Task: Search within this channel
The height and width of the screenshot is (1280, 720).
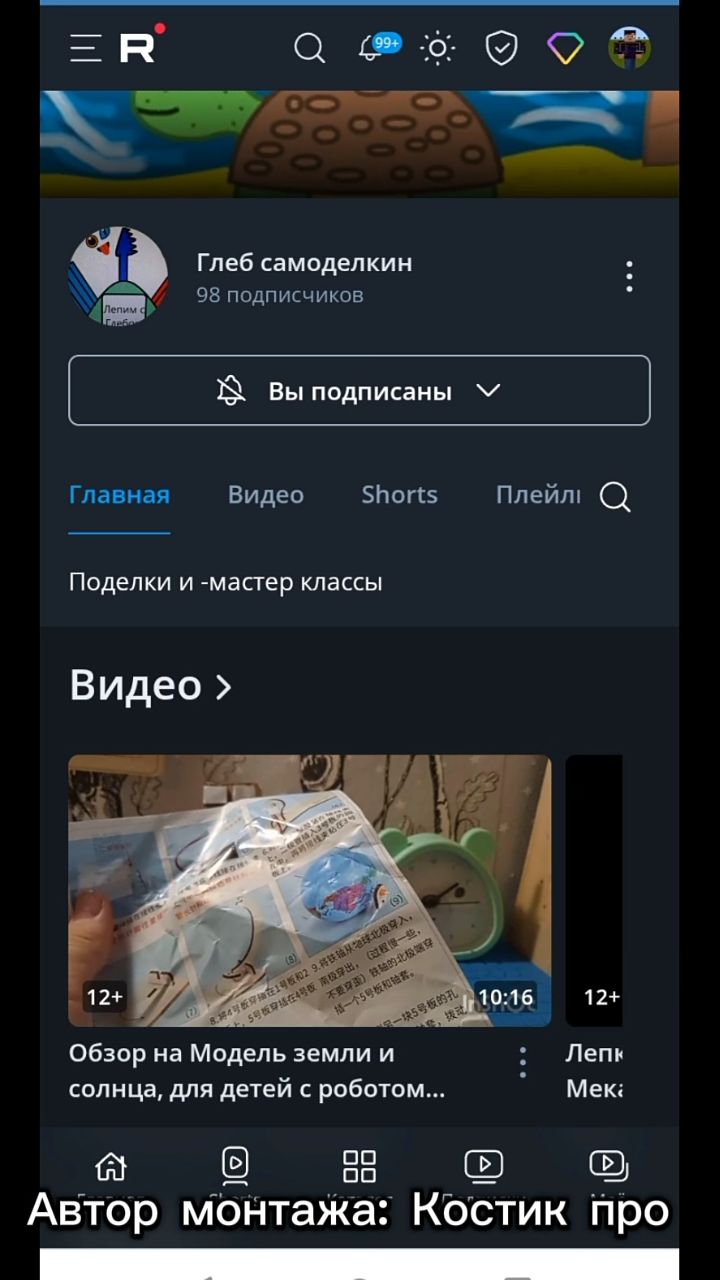Action: point(615,496)
